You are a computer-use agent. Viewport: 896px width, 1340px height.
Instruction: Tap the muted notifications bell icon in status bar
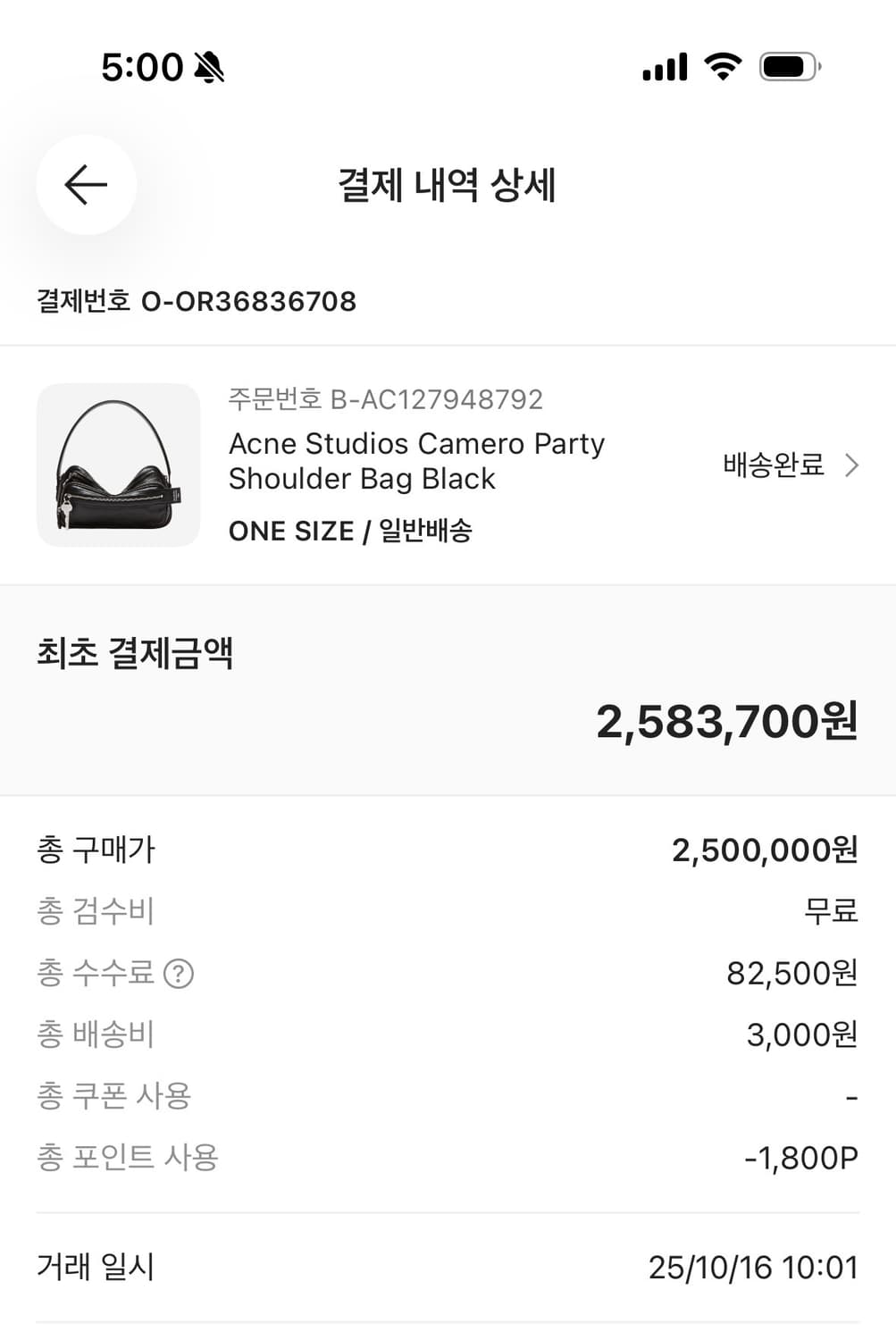[x=207, y=66]
